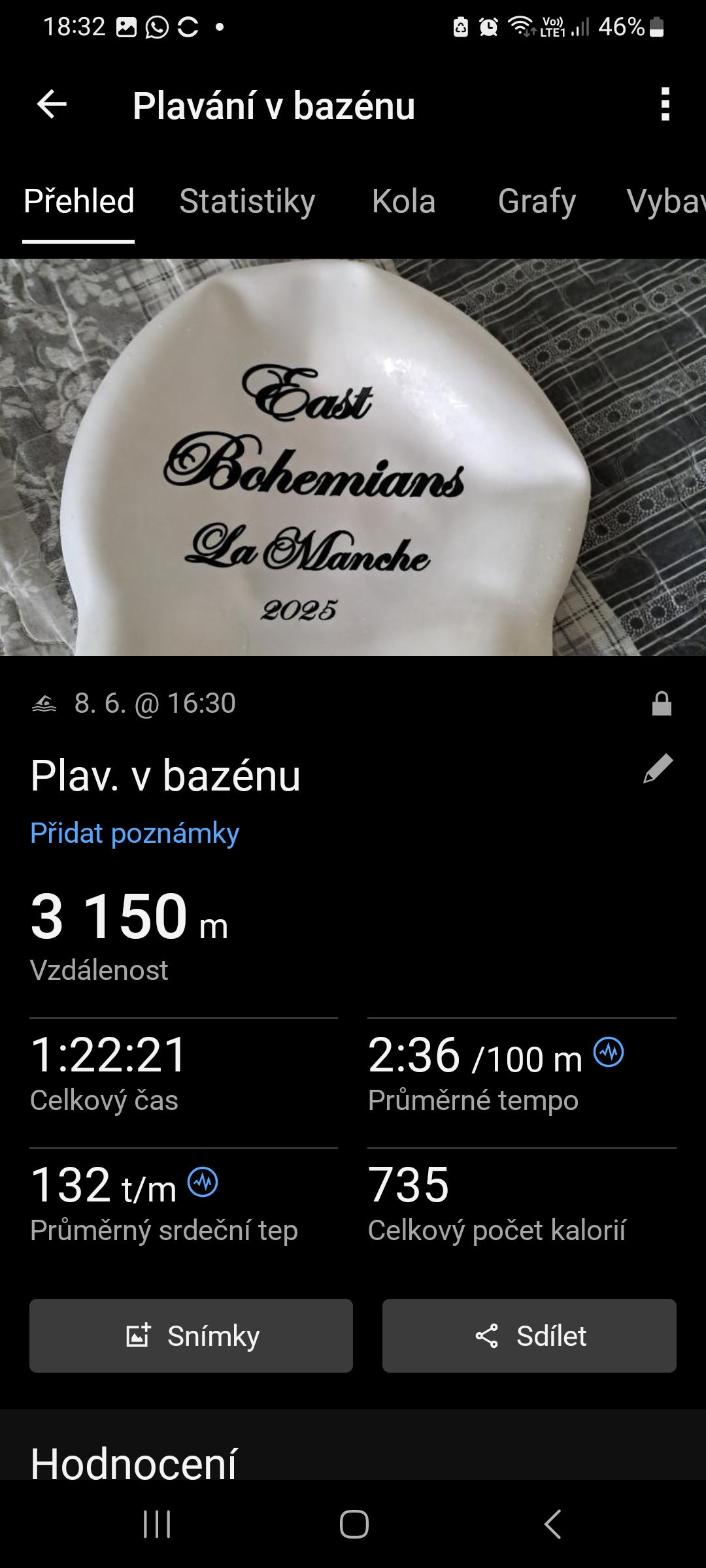Open the average pace info icon
The width and height of the screenshot is (706, 1568).
pyautogui.click(x=609, y=1053)
